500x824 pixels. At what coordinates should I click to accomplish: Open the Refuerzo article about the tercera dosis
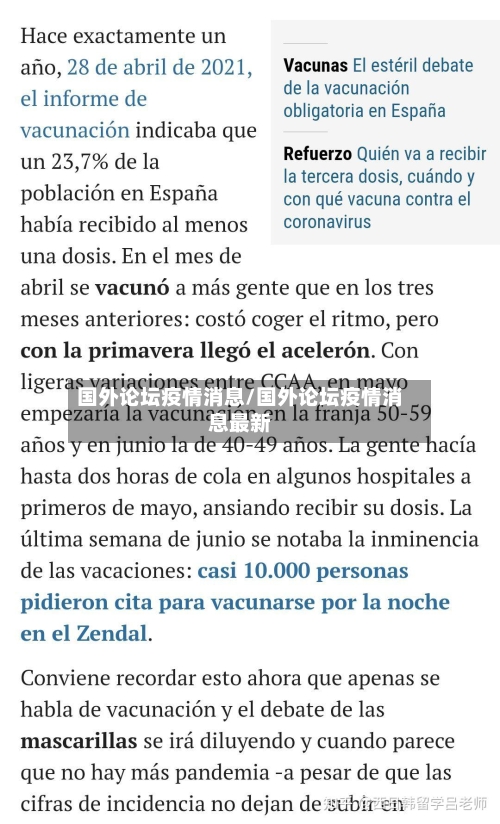click(384, 188)
